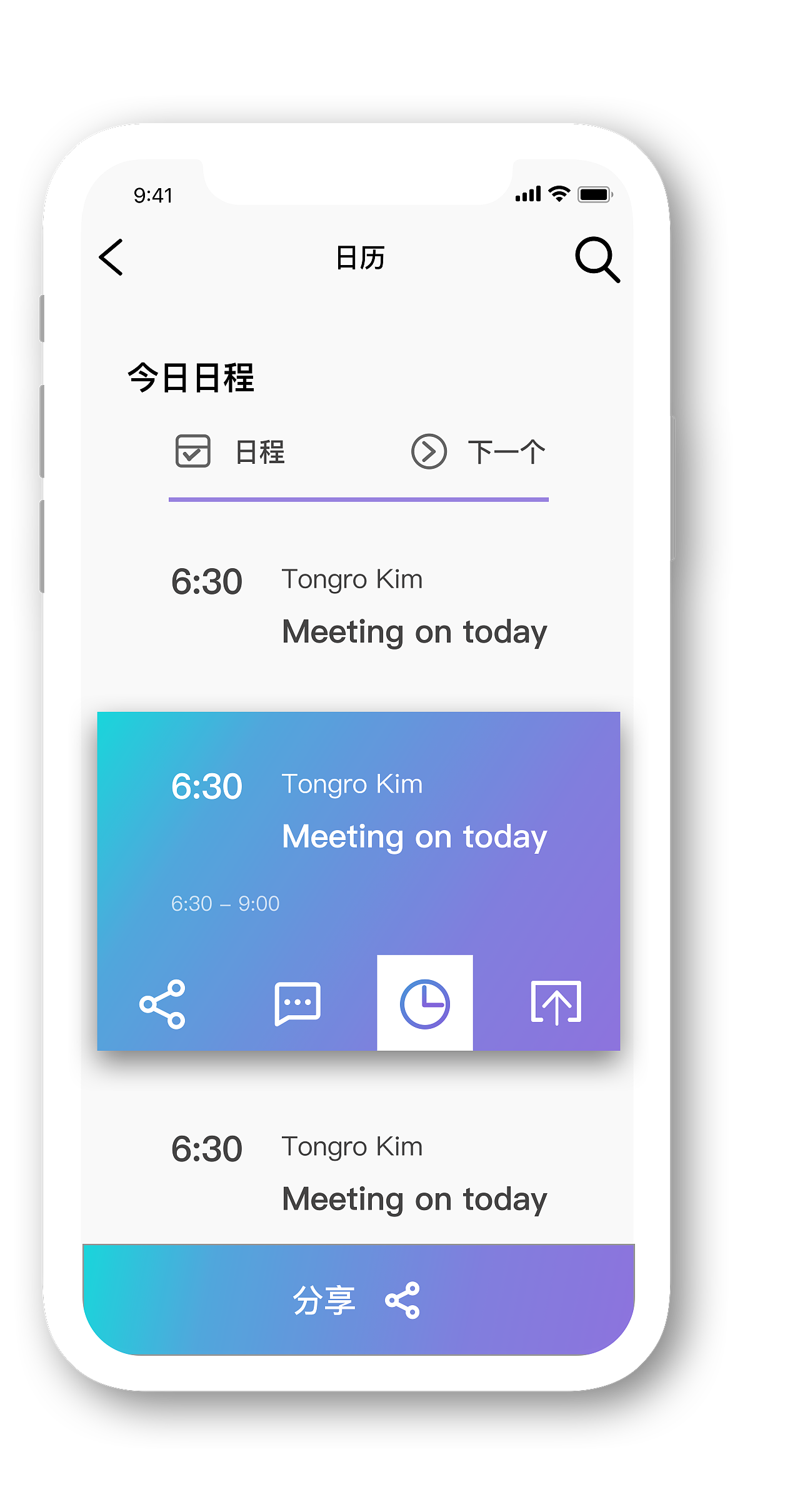The width and height of the screenshot is (800, 1512).
Task: Go back using the top-left arrow
Action: point(111,257)
